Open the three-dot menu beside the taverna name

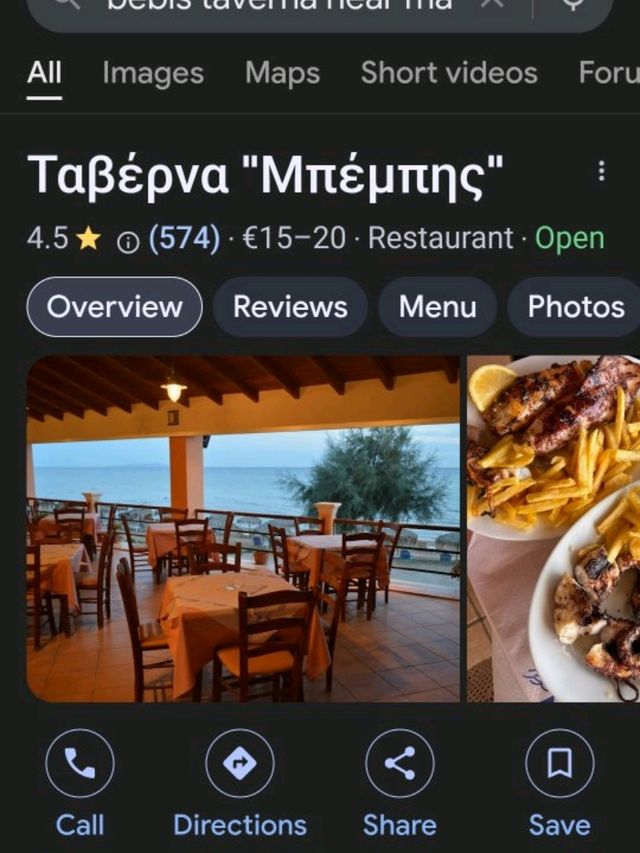tap(601, 171)
